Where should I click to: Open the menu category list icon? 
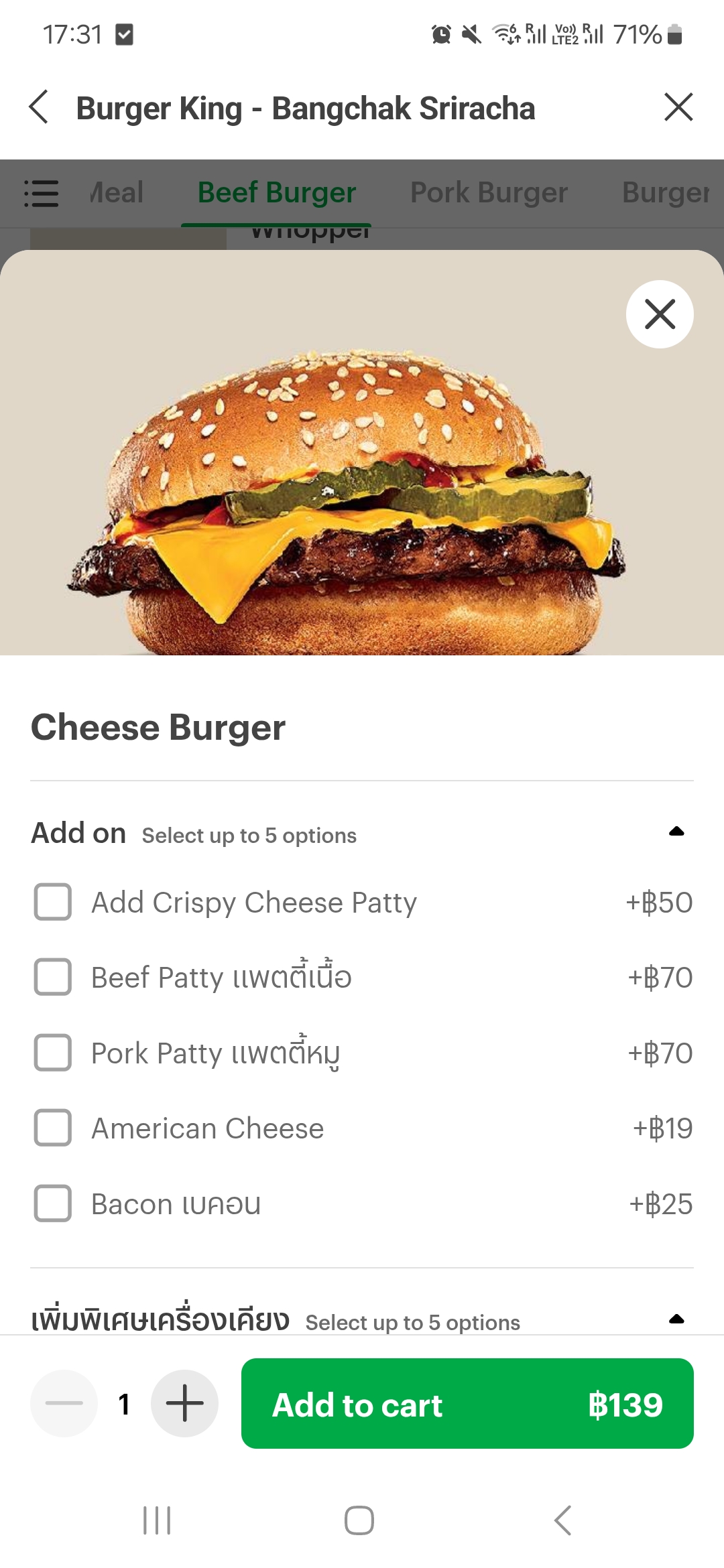tap(42, 193)
